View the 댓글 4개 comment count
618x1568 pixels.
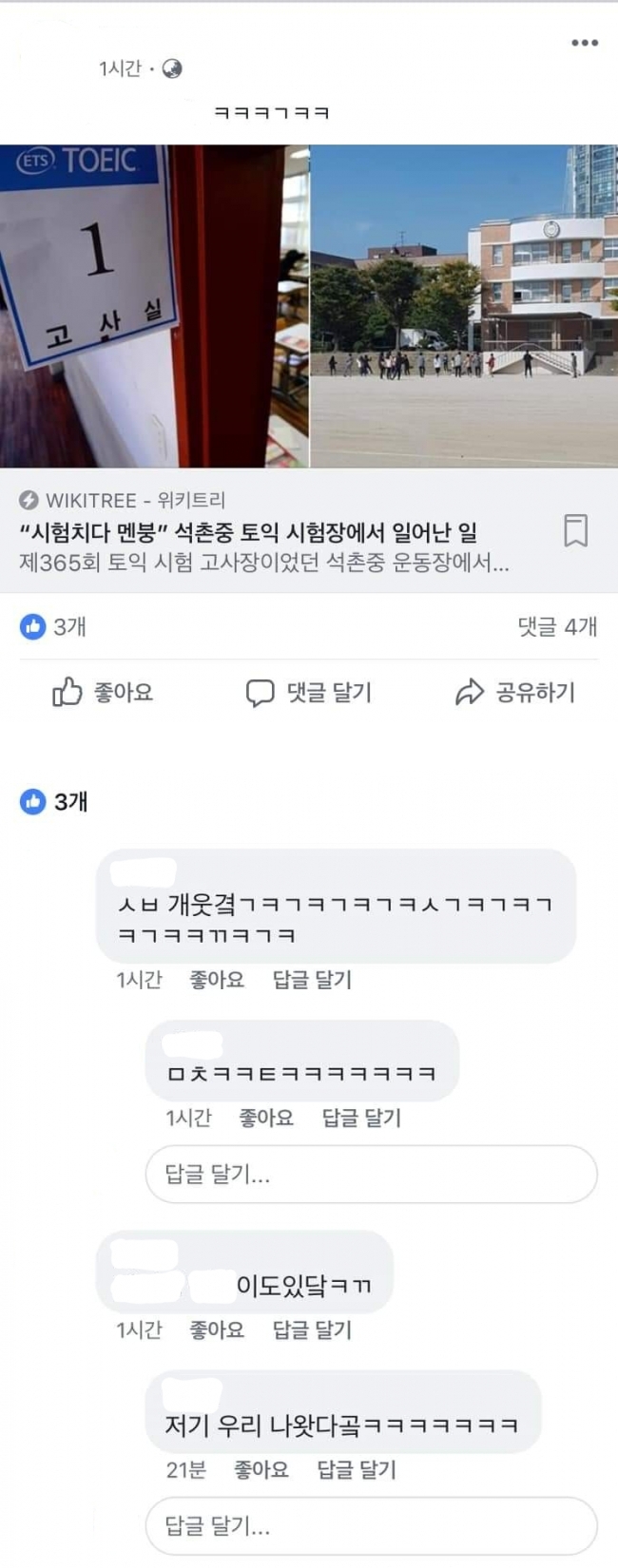[x=556, y=626]
